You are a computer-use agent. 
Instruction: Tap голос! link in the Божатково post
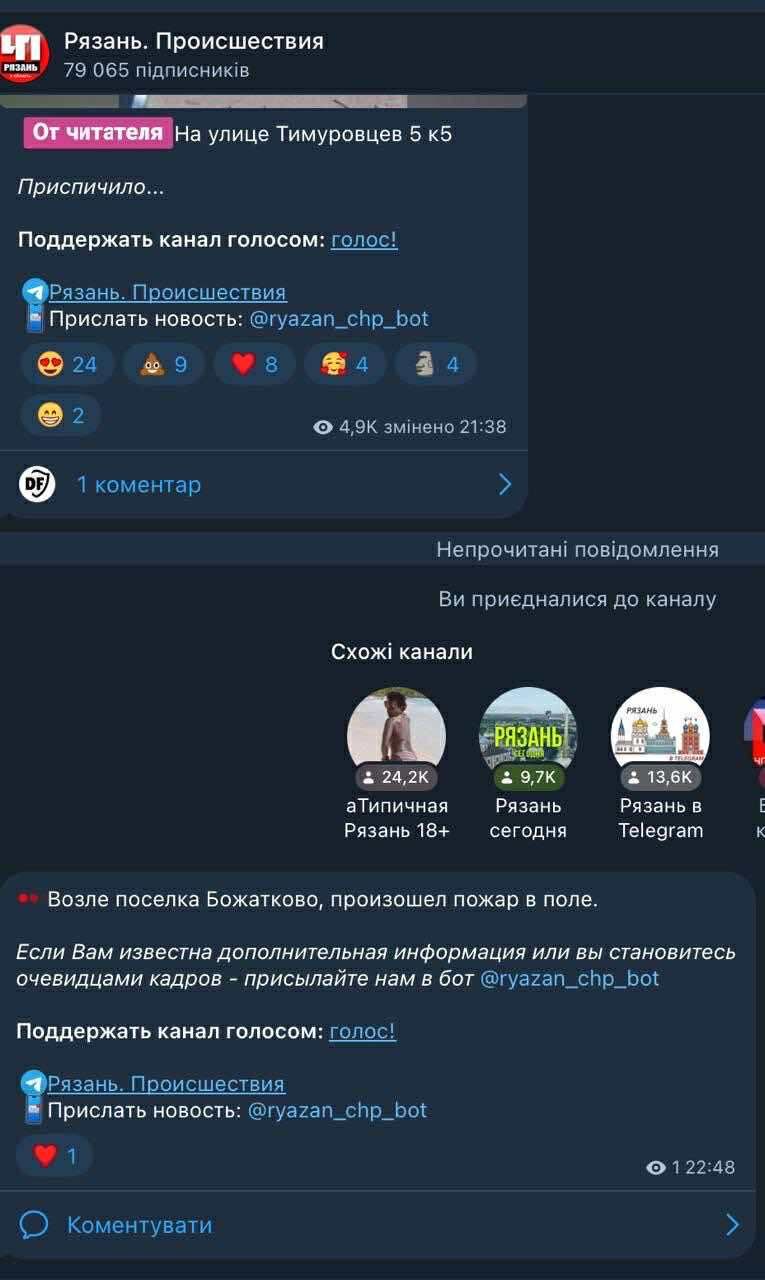click(x=362, y=1031)
